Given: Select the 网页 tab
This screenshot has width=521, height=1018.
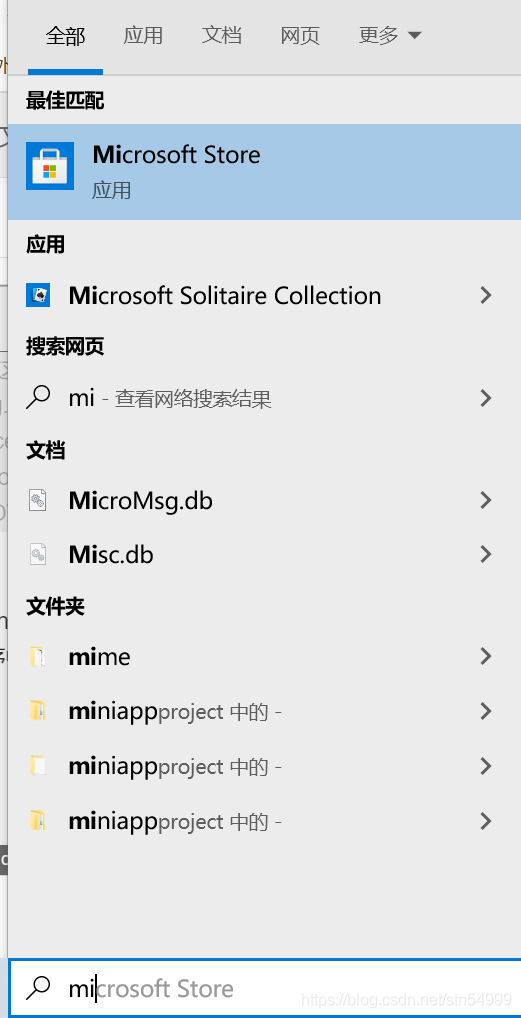Looking at the screenshot, I should click(x=300, y=36).
